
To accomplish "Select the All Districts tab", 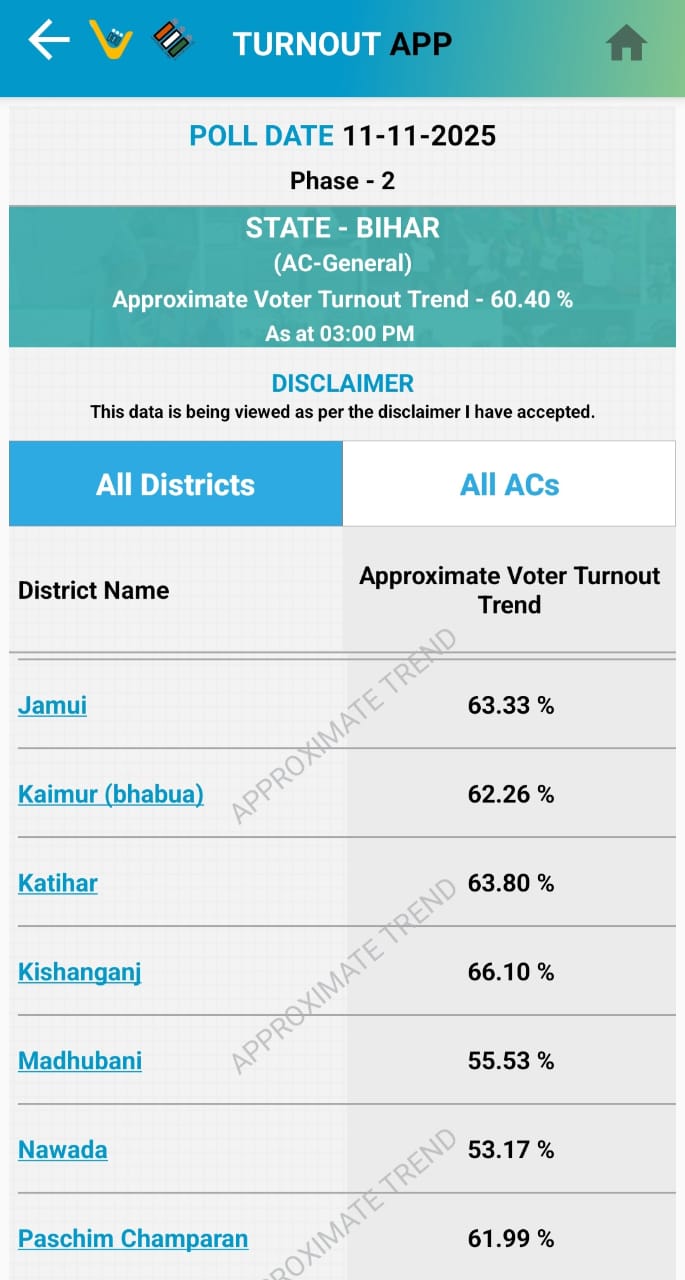I will click(x=176, y=485).
